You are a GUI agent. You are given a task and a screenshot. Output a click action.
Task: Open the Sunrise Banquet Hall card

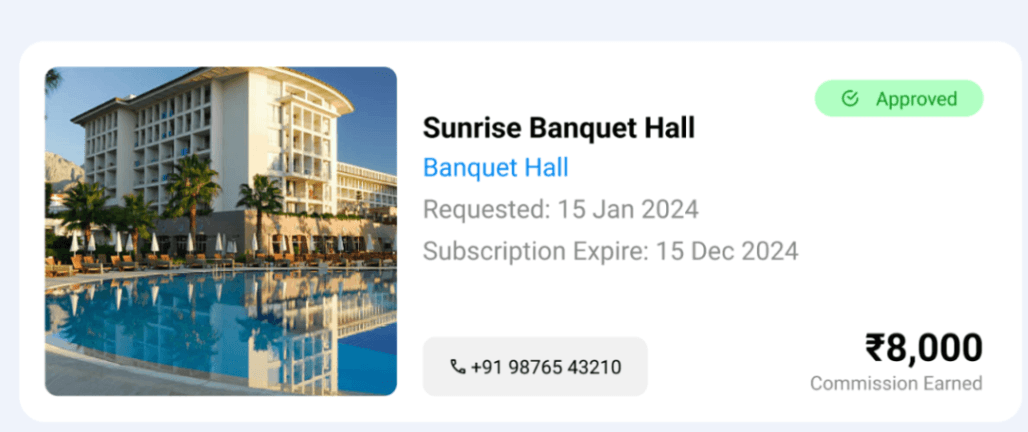[x=558, y=128]
